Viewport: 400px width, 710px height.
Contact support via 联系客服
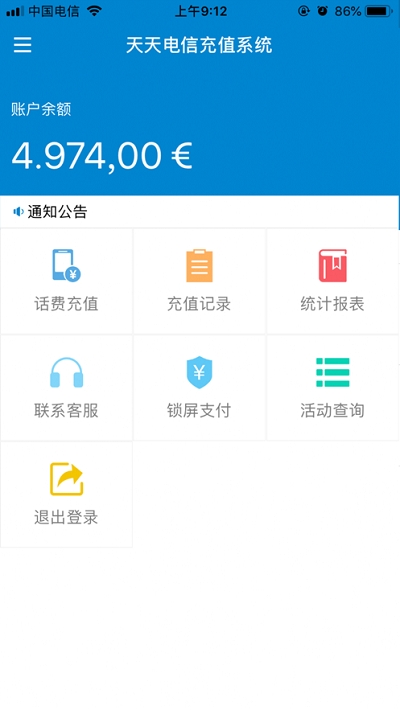tap(67, 388)
